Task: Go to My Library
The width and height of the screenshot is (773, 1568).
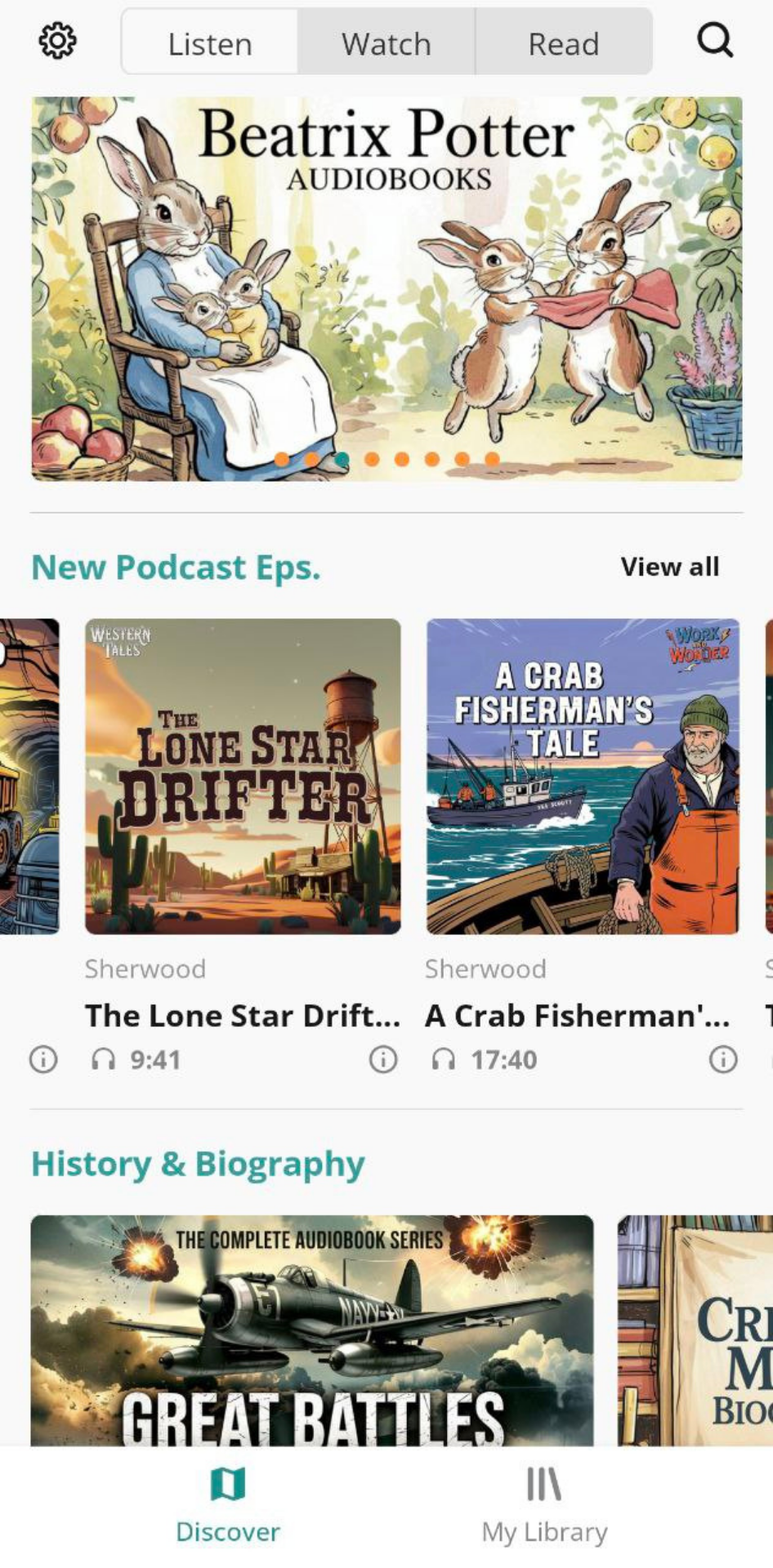Action: (544, 1507)
